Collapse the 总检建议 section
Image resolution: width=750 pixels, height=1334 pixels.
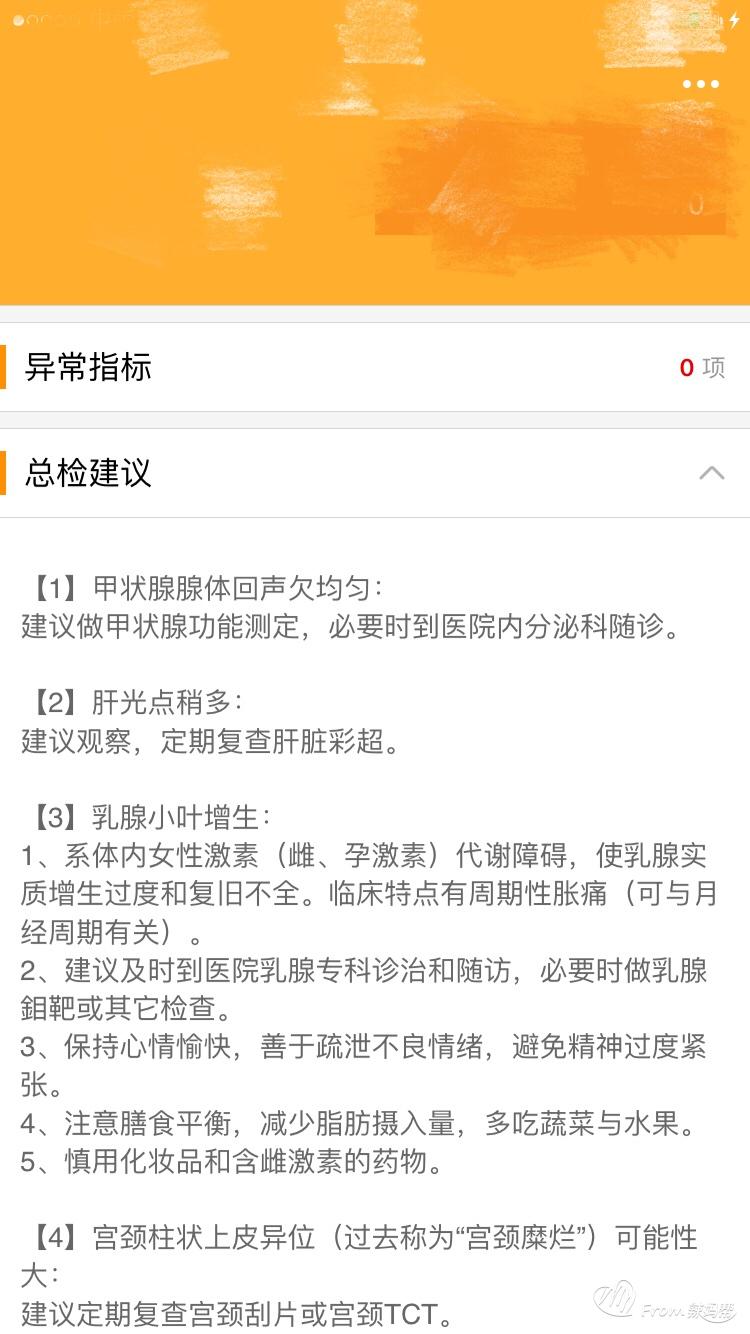[x=711, y=473]
